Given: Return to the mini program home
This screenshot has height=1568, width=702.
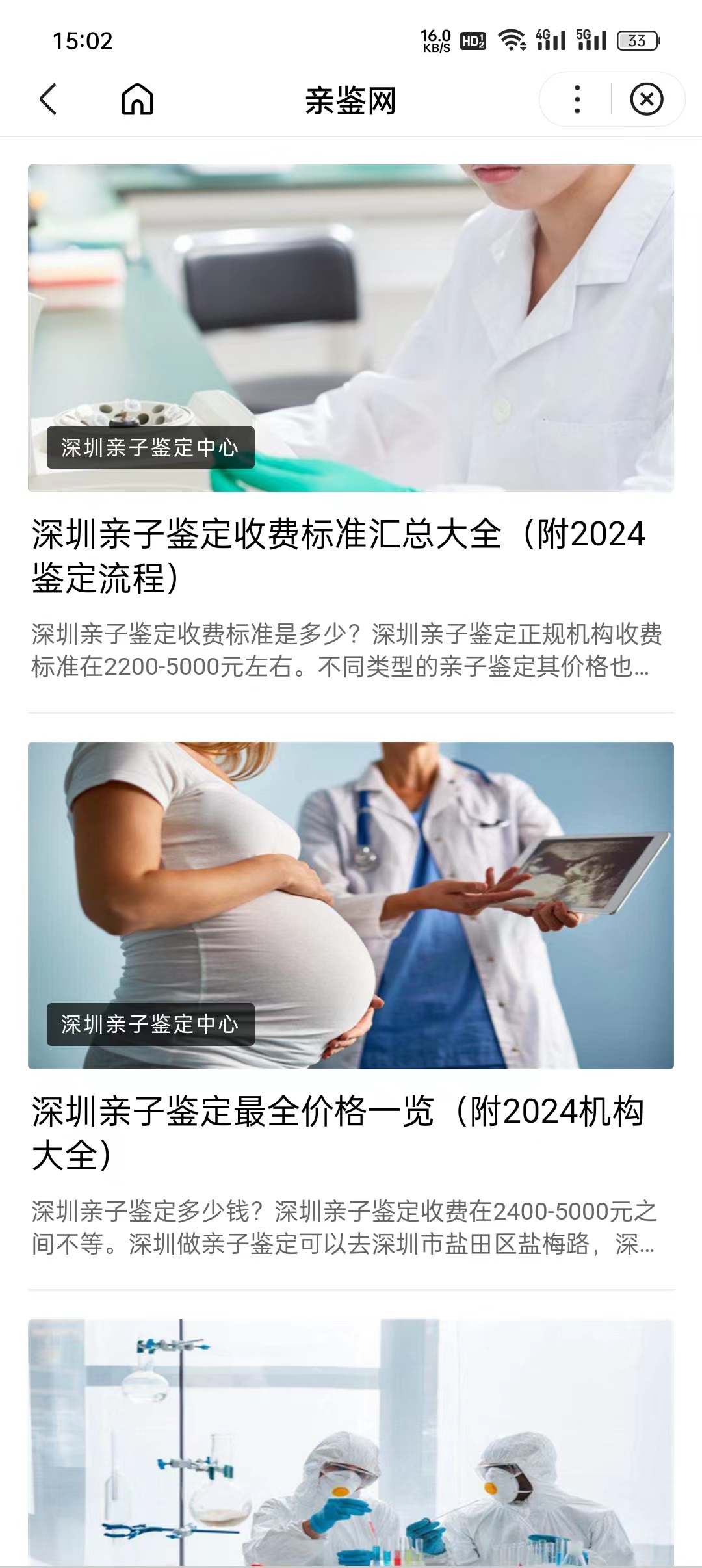Looking at the screenshot, I should tap(137, 99).
